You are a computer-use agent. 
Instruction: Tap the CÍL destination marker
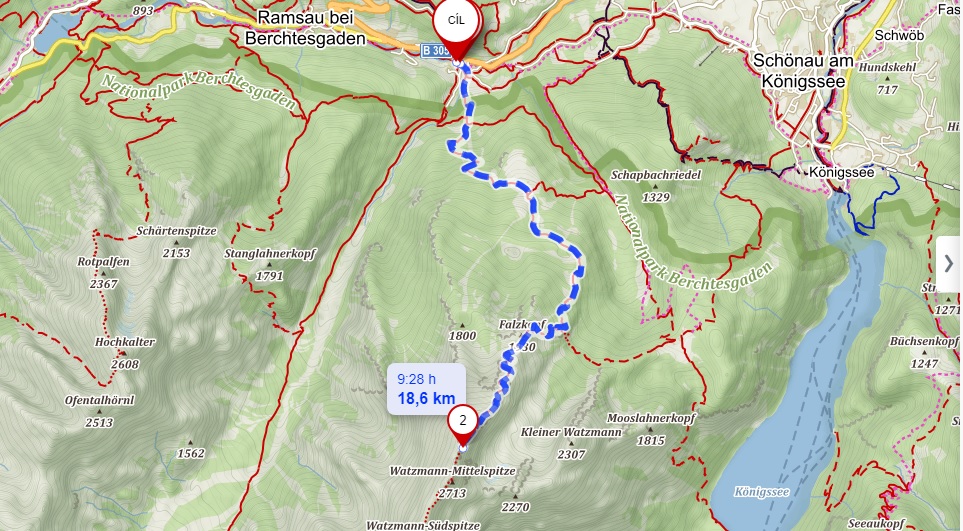pyautogui.click(x=457, y=22)
